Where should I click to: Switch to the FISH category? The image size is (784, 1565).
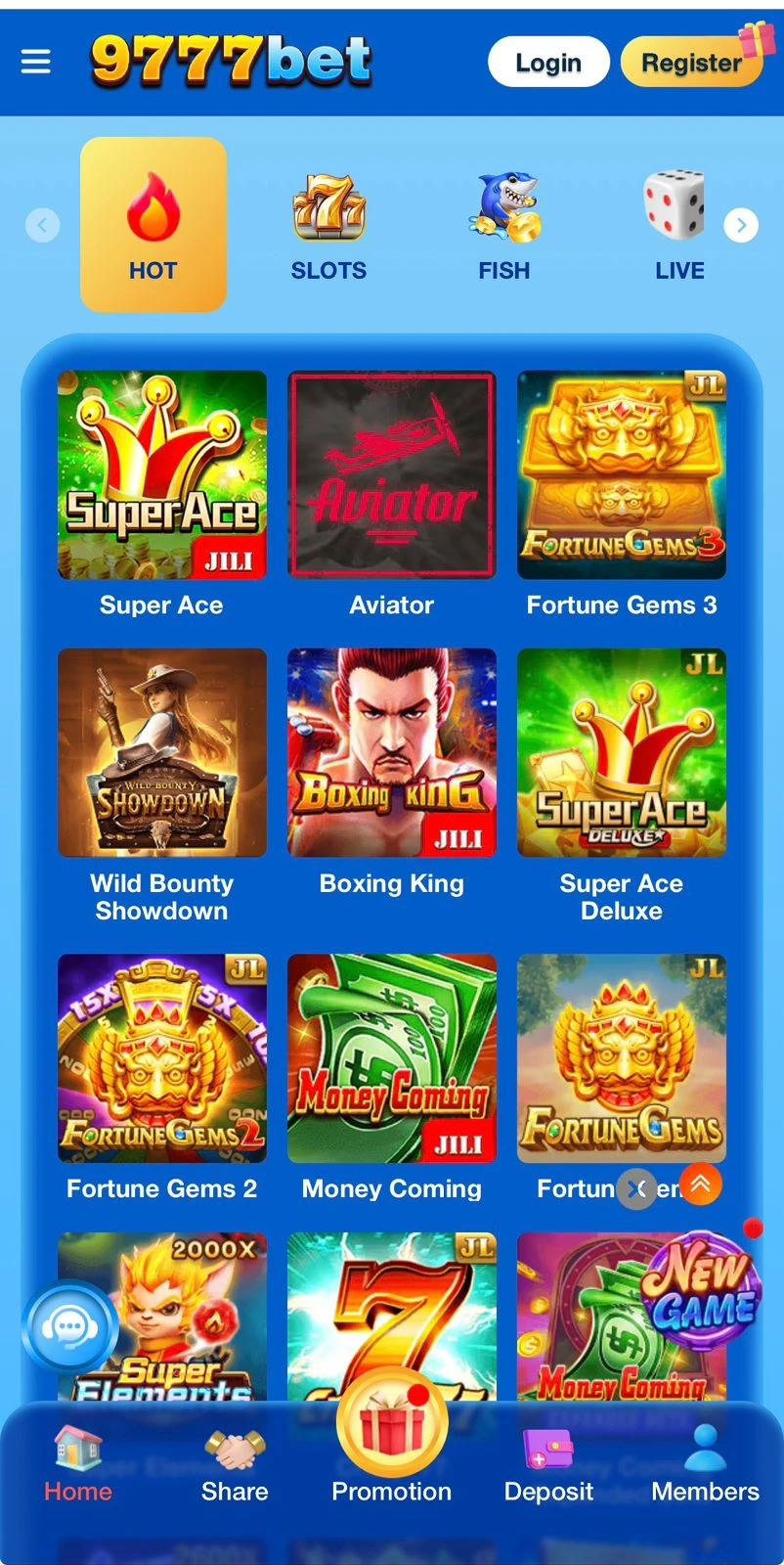coord(504,226)
